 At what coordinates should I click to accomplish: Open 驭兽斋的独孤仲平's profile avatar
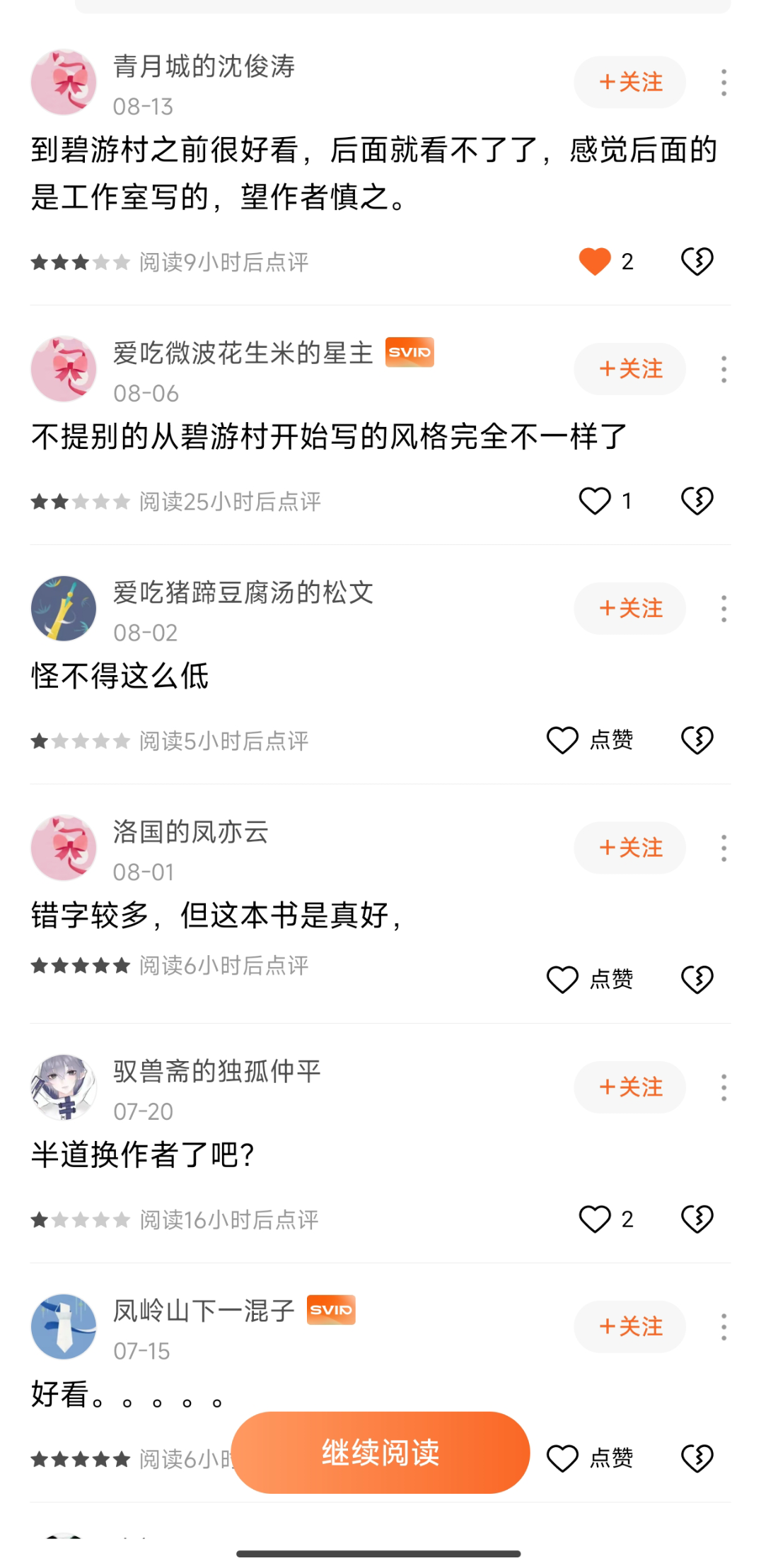coord(64,1087)
